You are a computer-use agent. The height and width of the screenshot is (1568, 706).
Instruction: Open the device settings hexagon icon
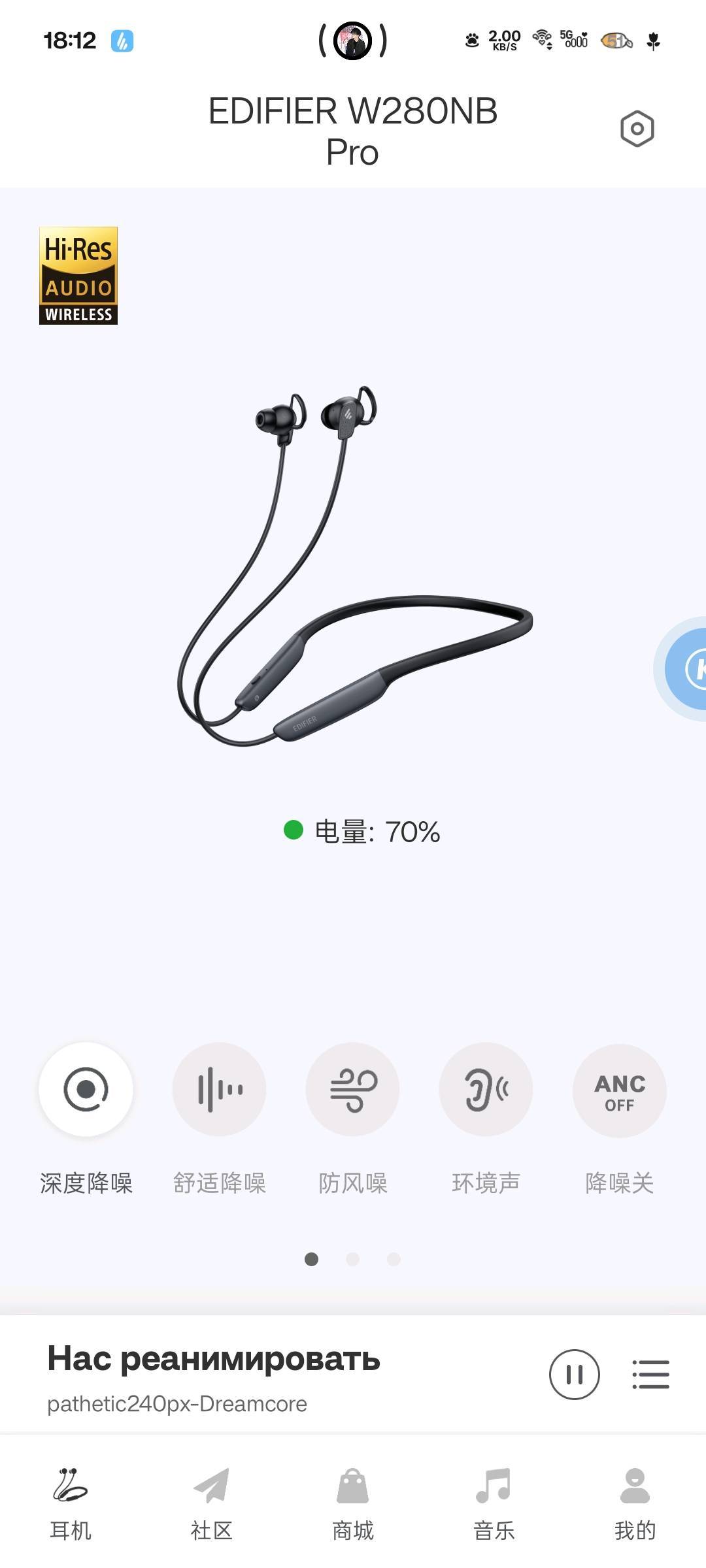point(637,129)
